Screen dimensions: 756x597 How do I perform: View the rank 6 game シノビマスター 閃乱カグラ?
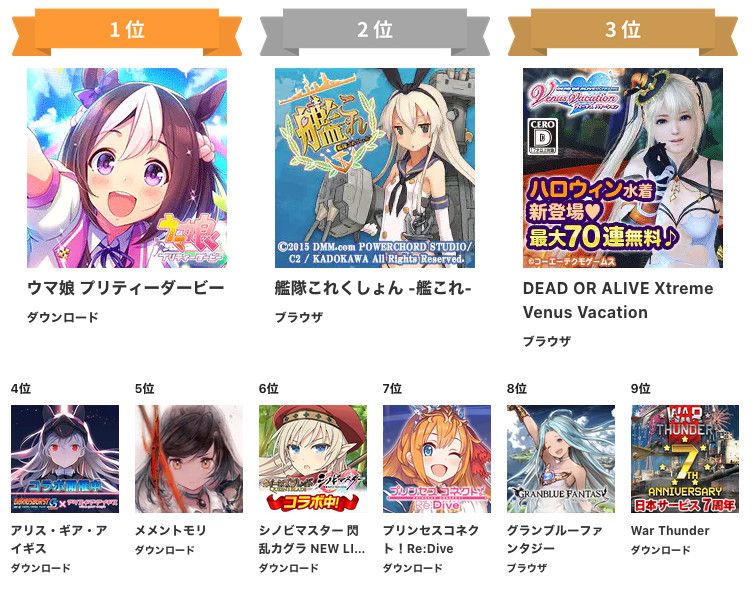click(x=313, y=459)
